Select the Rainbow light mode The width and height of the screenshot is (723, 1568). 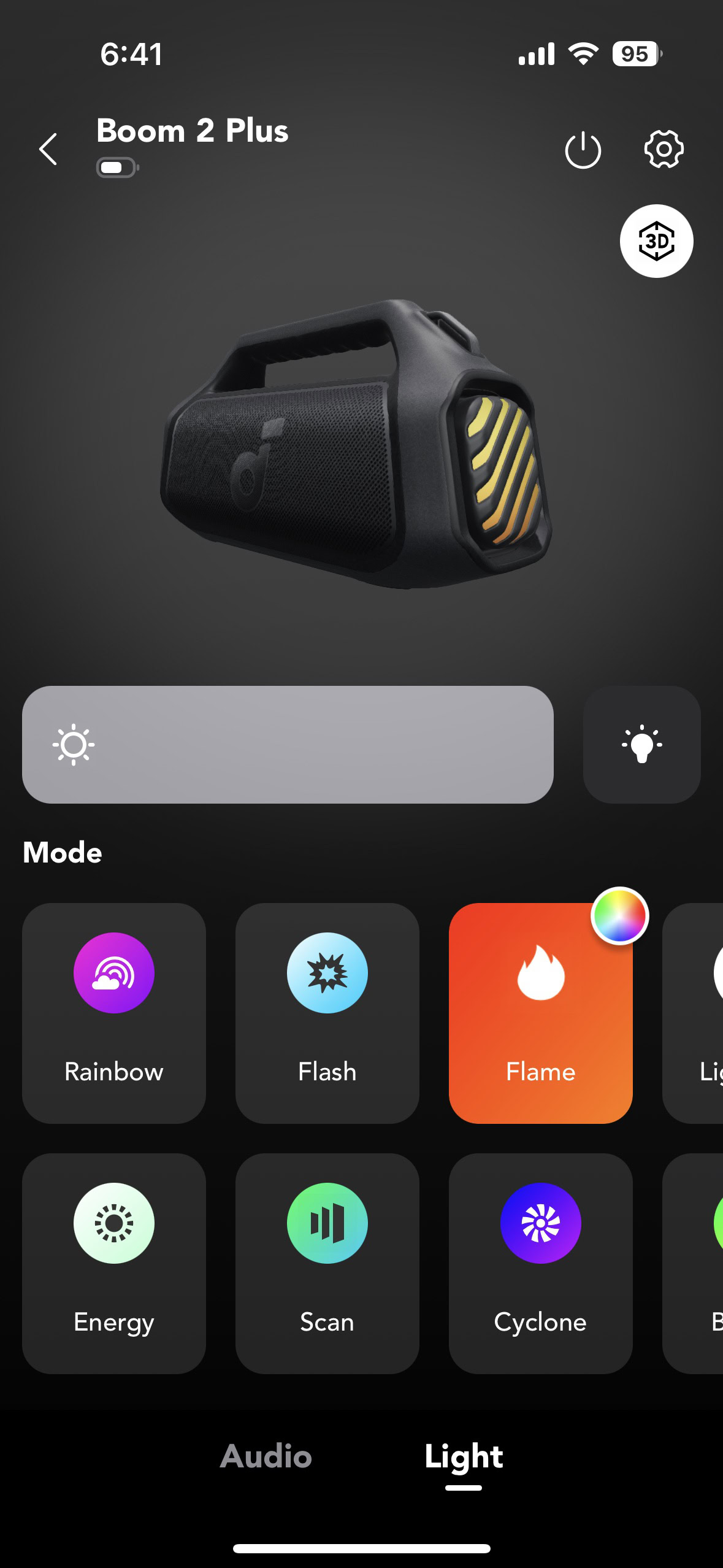pos(114,1013)
